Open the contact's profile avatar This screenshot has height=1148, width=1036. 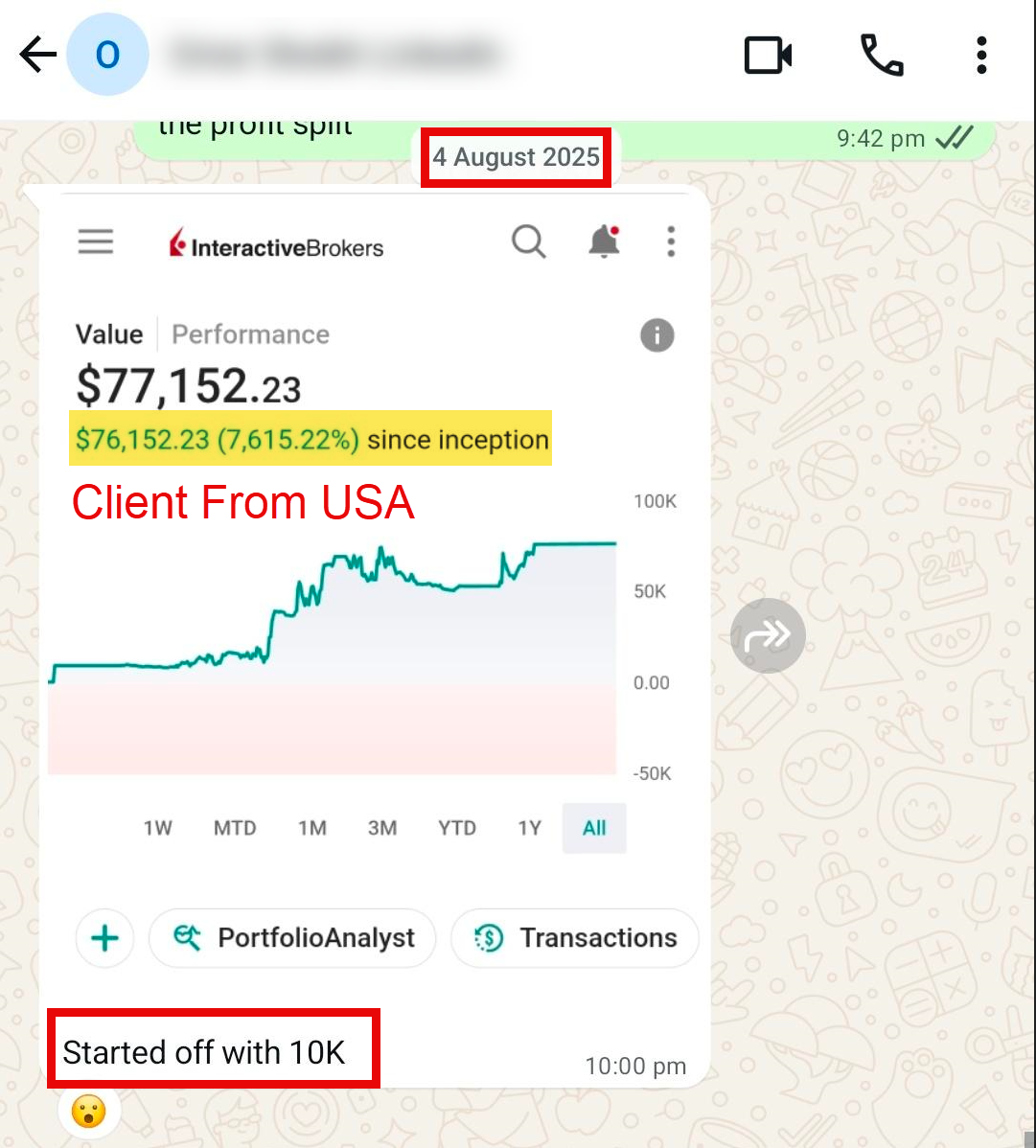pos(108,56)
